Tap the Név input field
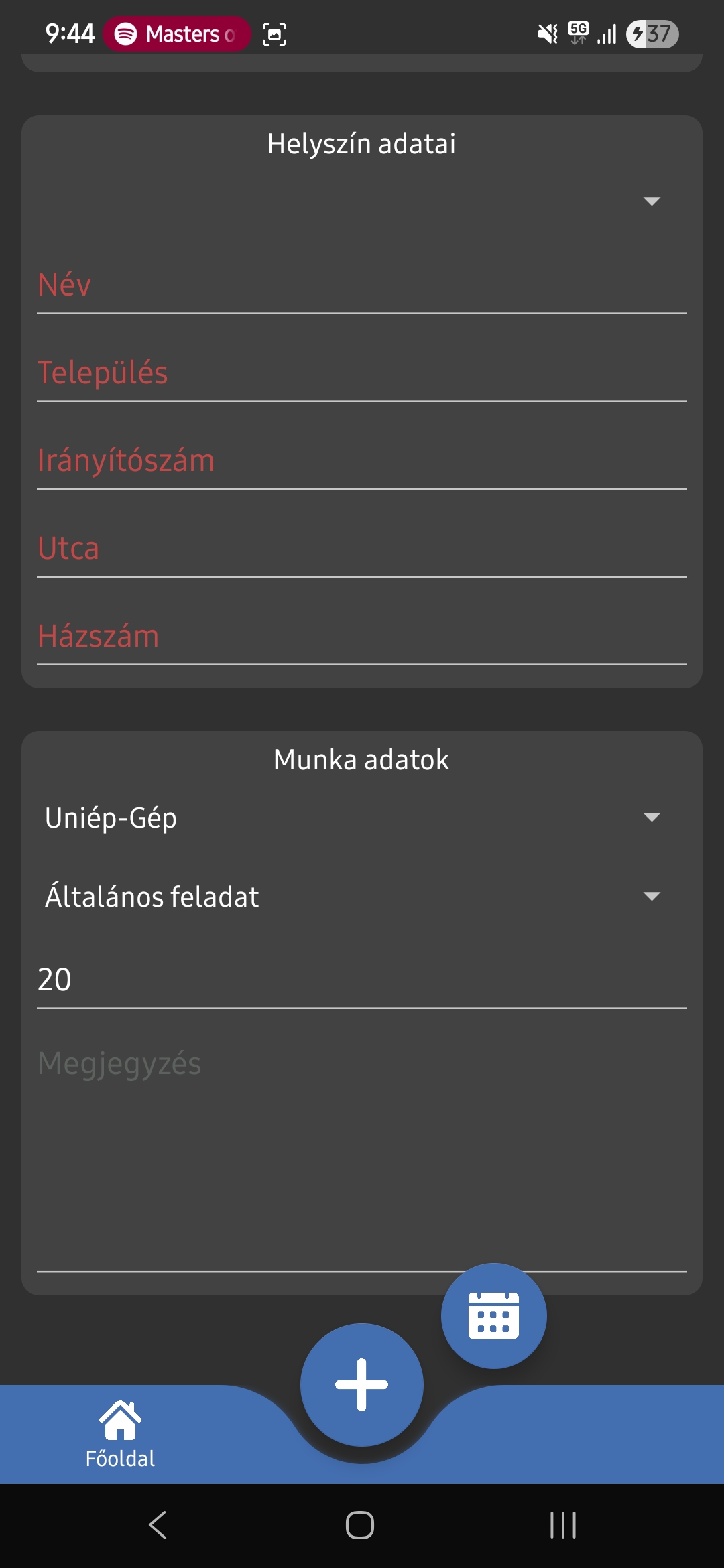724x1568 pixels. pyautogui.click(x=362, y=285)
